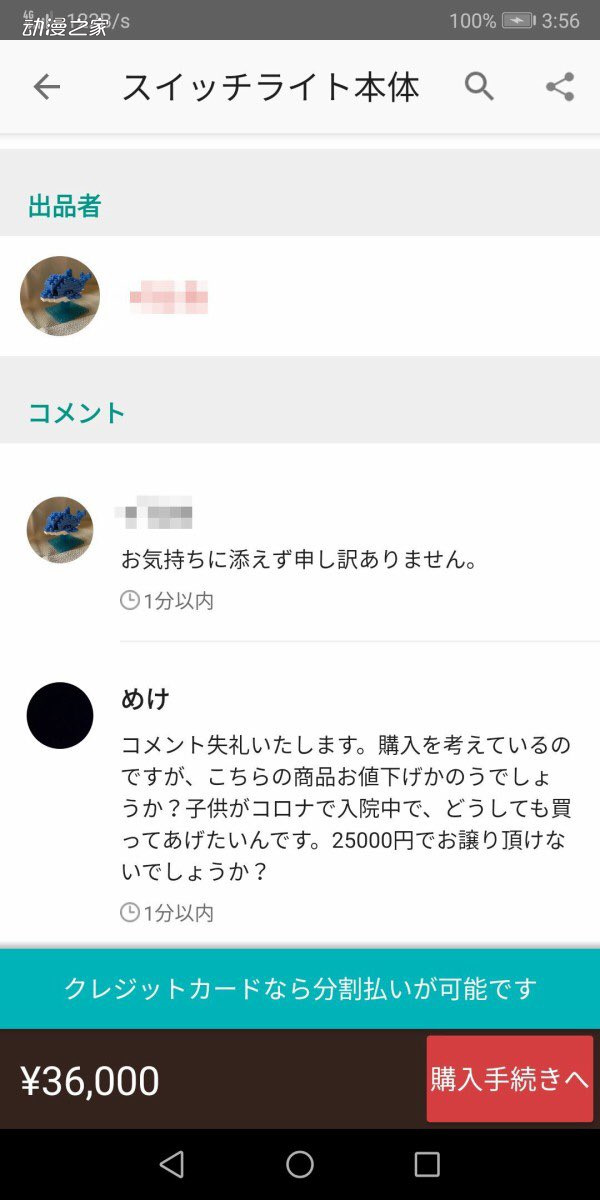The width and height of the screenshot is (600, 1200).
Task: Open recent apps from navigation bar
Action: coord(427,1164)
